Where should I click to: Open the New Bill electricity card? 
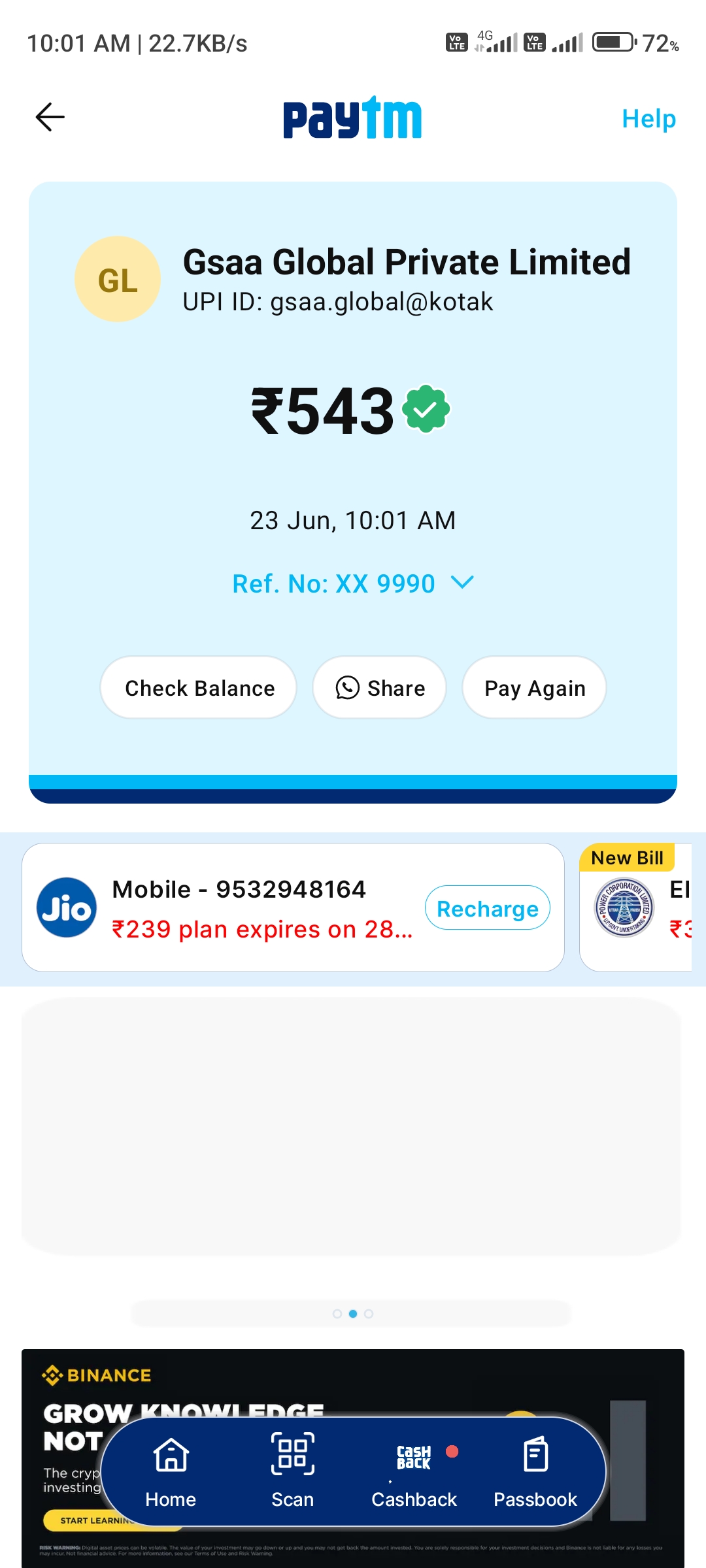637,908
